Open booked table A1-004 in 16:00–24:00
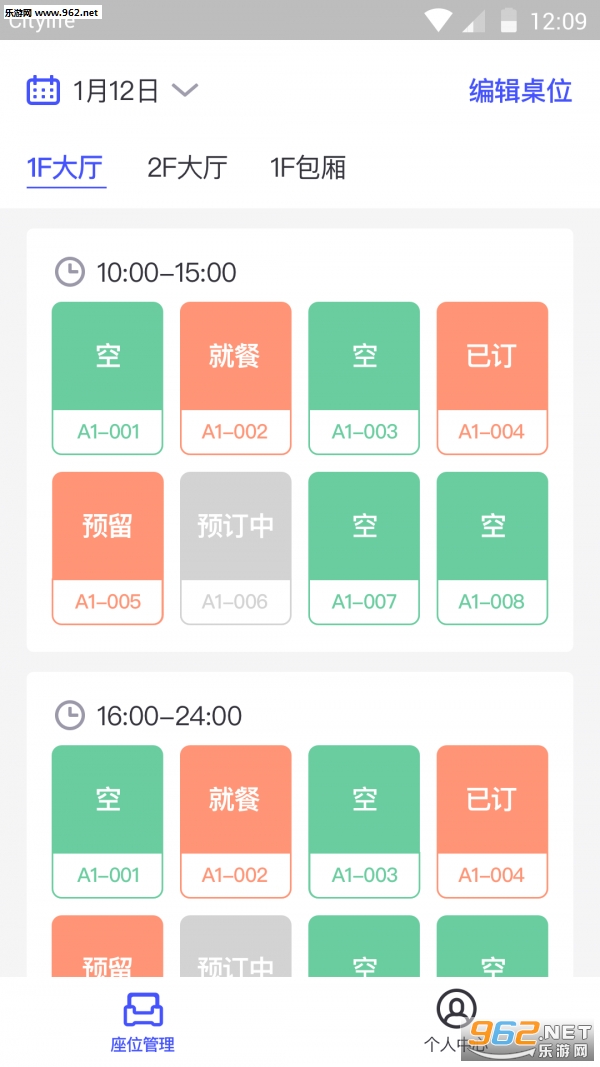 [x=492, y=821]
